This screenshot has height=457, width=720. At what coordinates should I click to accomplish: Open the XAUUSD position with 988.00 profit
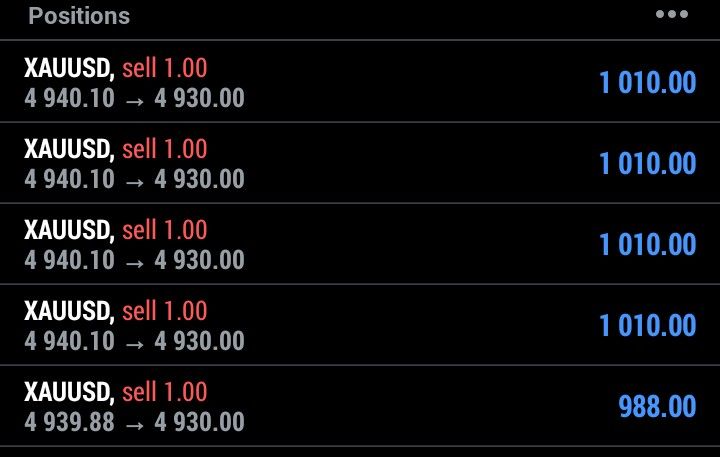[x=360, y=405]
